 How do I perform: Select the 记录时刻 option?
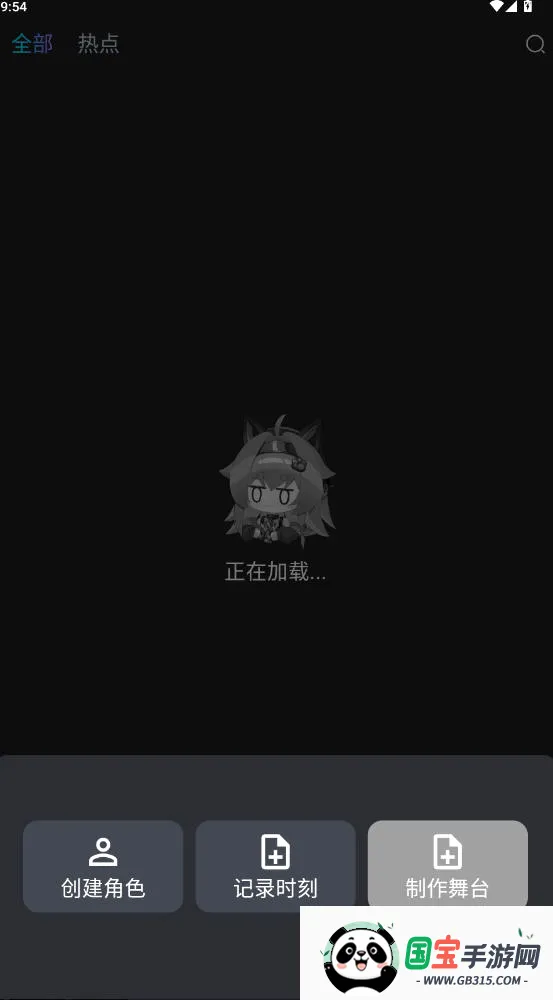click(x=275, y=866)
